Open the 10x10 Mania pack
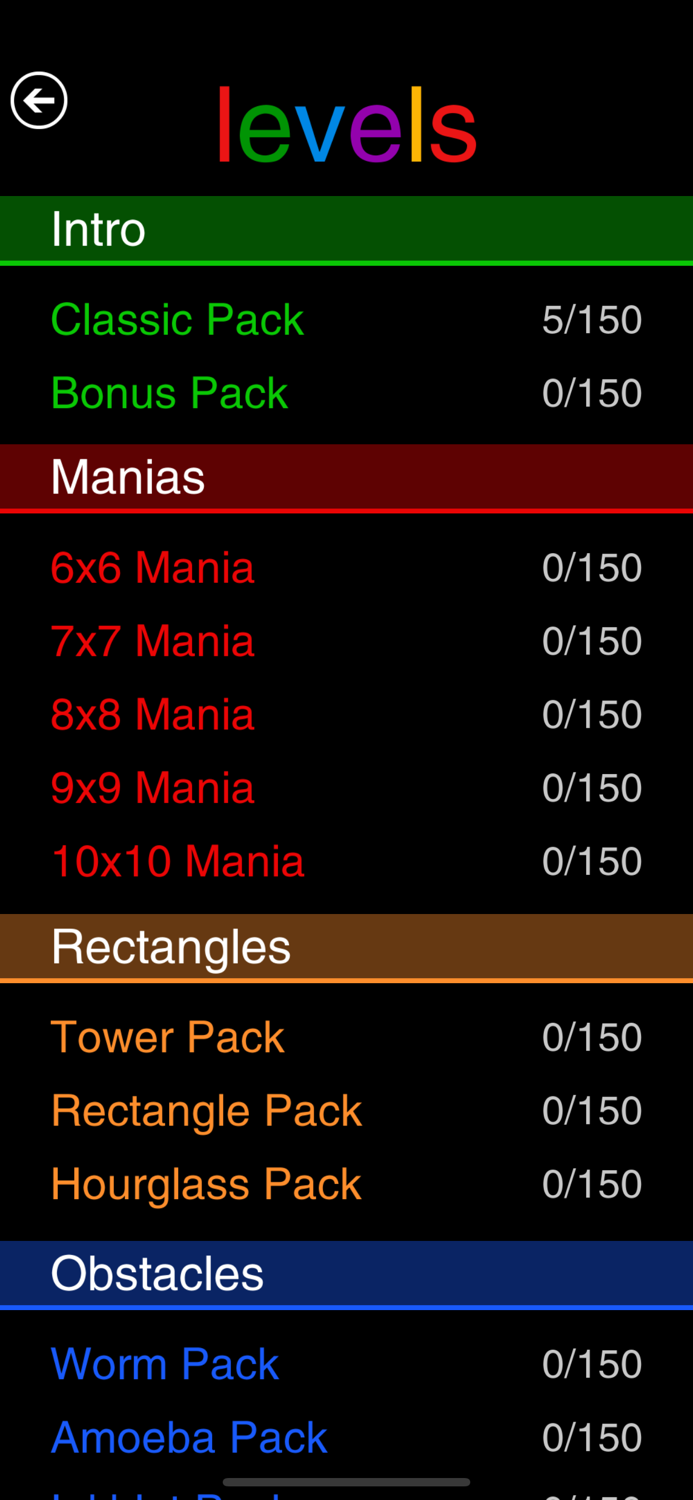 178,861
